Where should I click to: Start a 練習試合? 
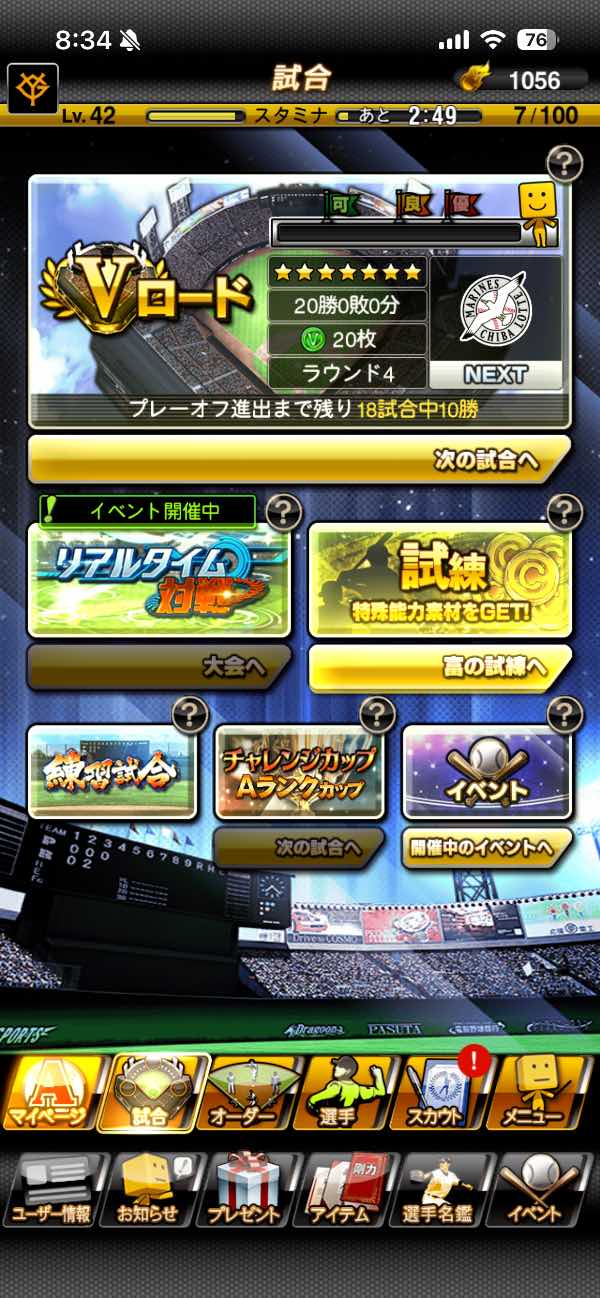pos(112,772)
